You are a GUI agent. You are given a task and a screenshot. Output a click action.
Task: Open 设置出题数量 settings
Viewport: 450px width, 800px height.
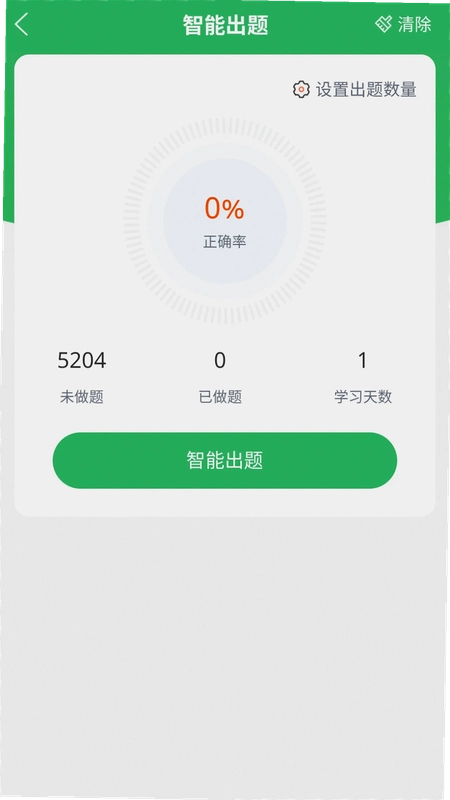click(x=355, y=89)
